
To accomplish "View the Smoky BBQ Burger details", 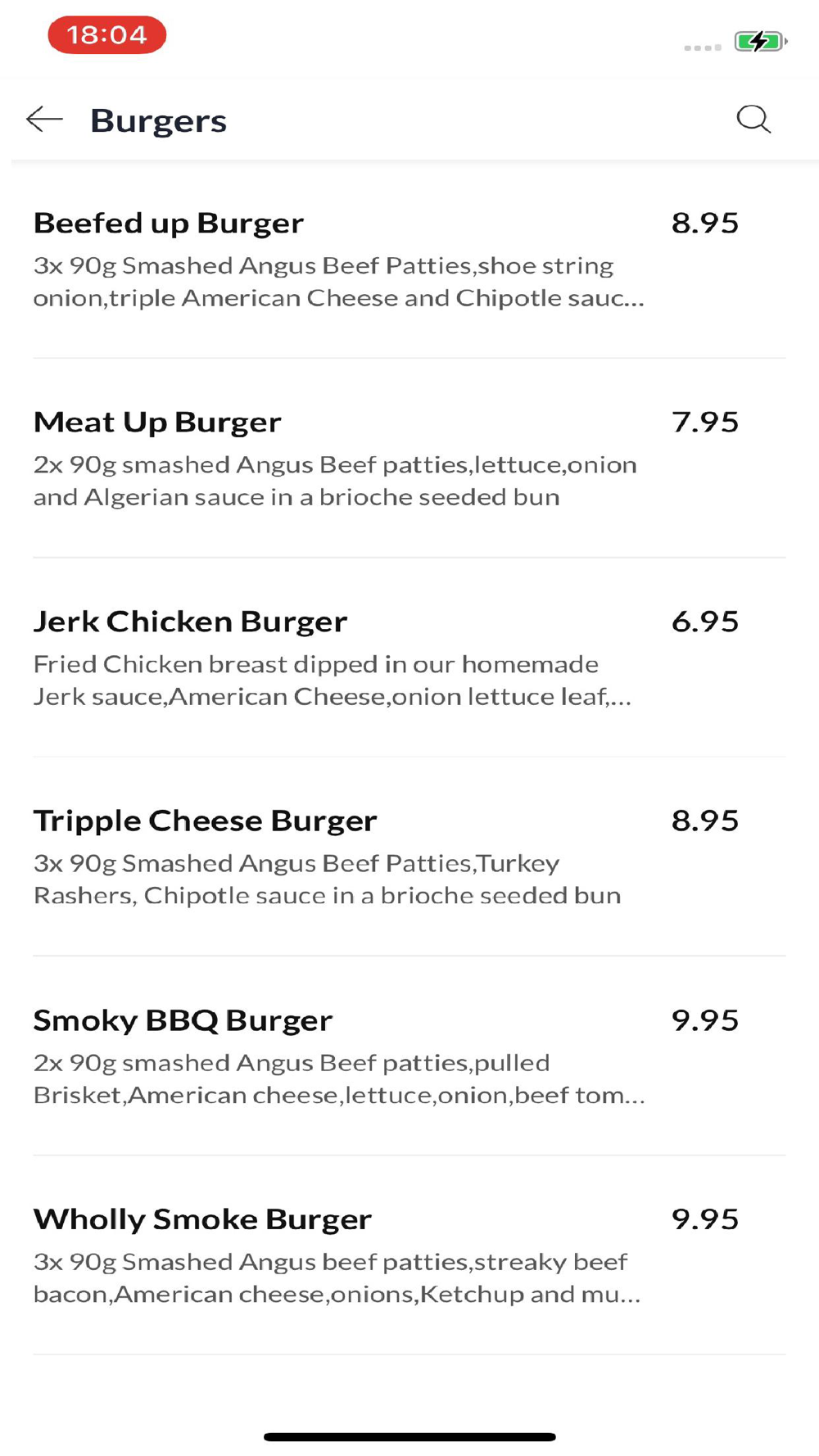I will tap(409, 1056).
